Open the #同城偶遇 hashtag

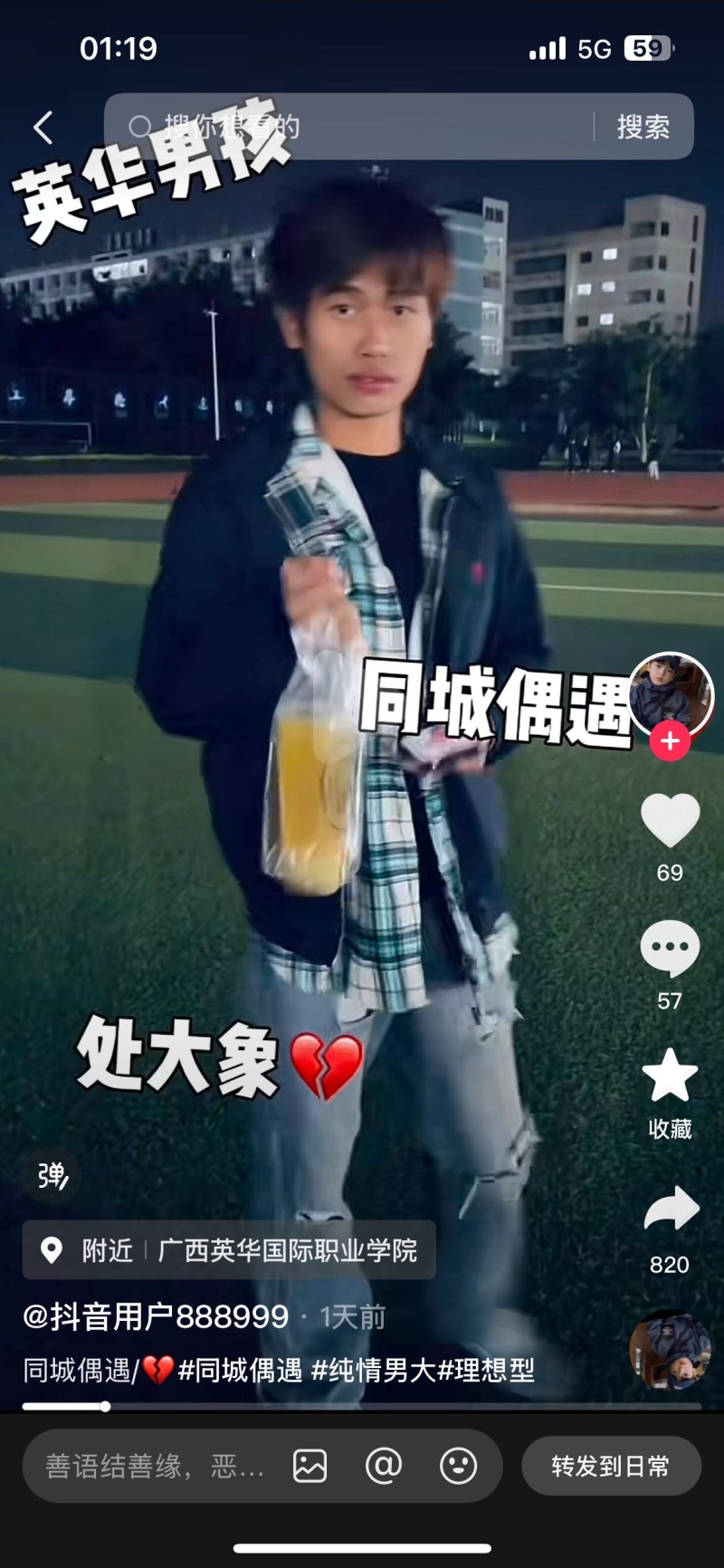click(x=240, y=1371)
